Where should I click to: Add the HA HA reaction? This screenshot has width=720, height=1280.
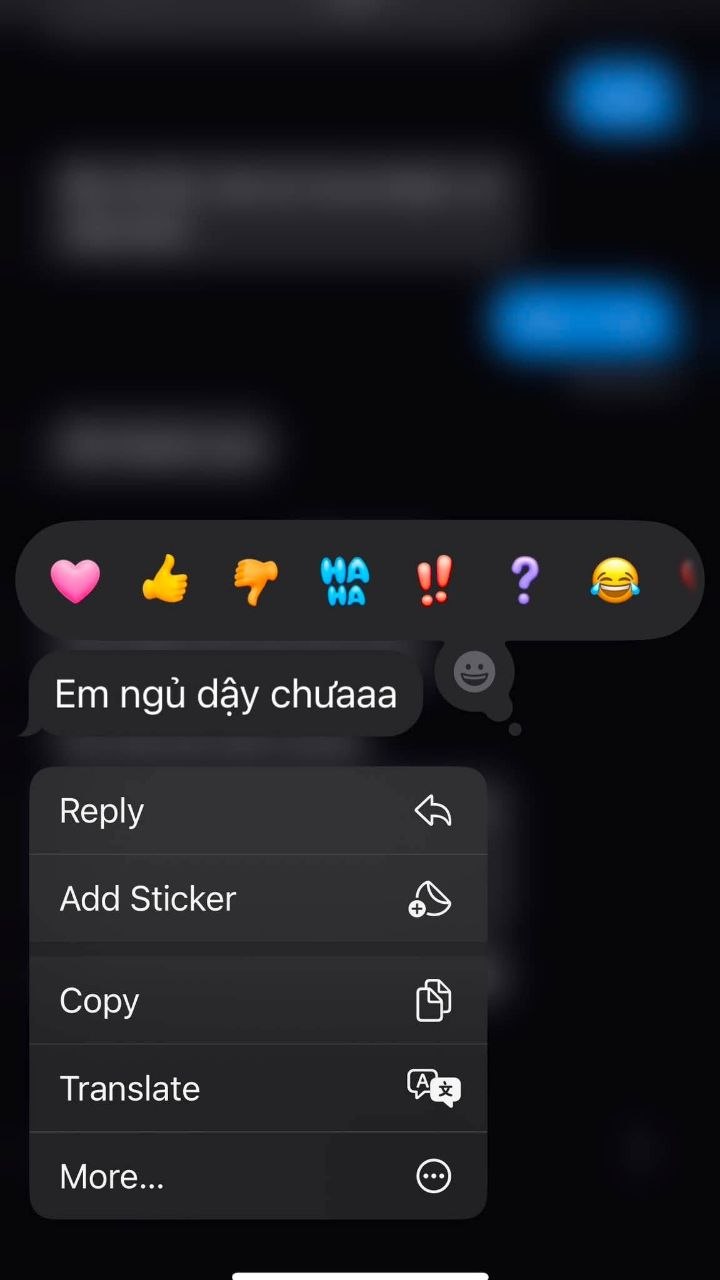tap(344, 581)
